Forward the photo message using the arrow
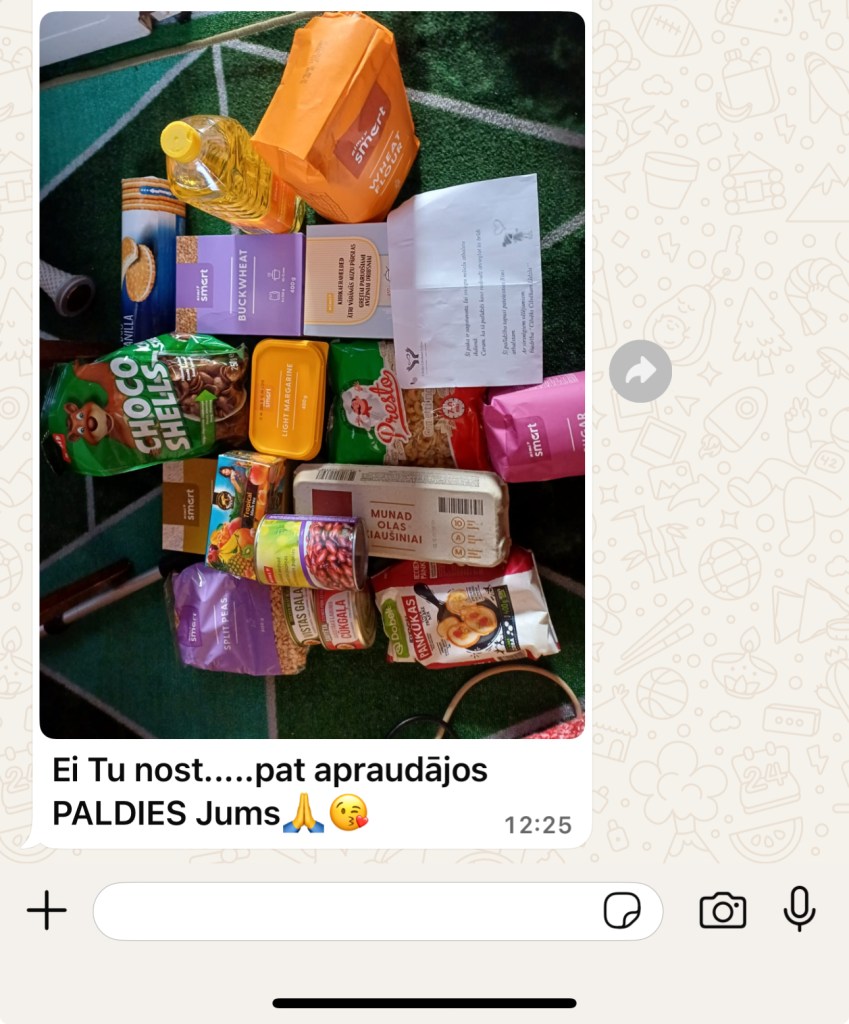 [640, 371]
